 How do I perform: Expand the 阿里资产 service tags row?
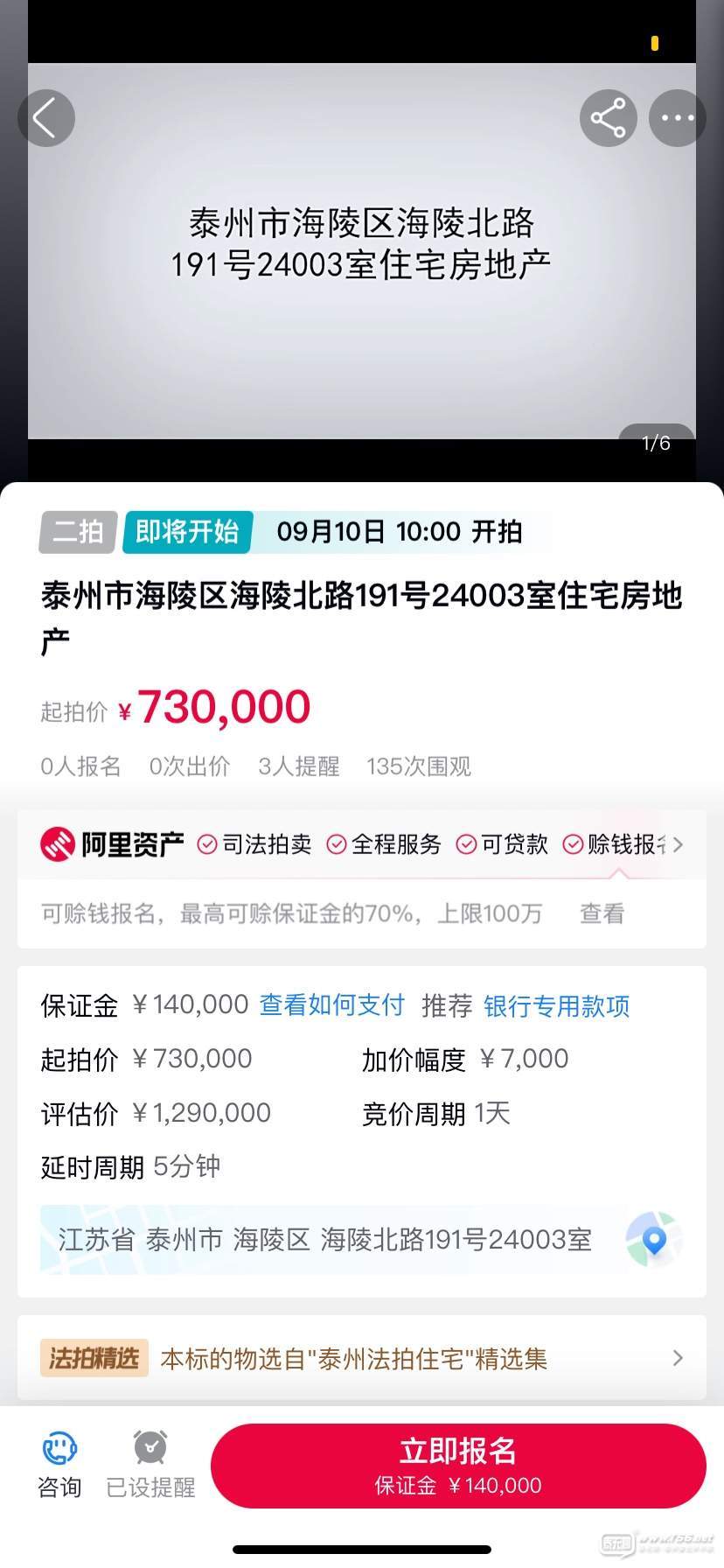[679, 844]
